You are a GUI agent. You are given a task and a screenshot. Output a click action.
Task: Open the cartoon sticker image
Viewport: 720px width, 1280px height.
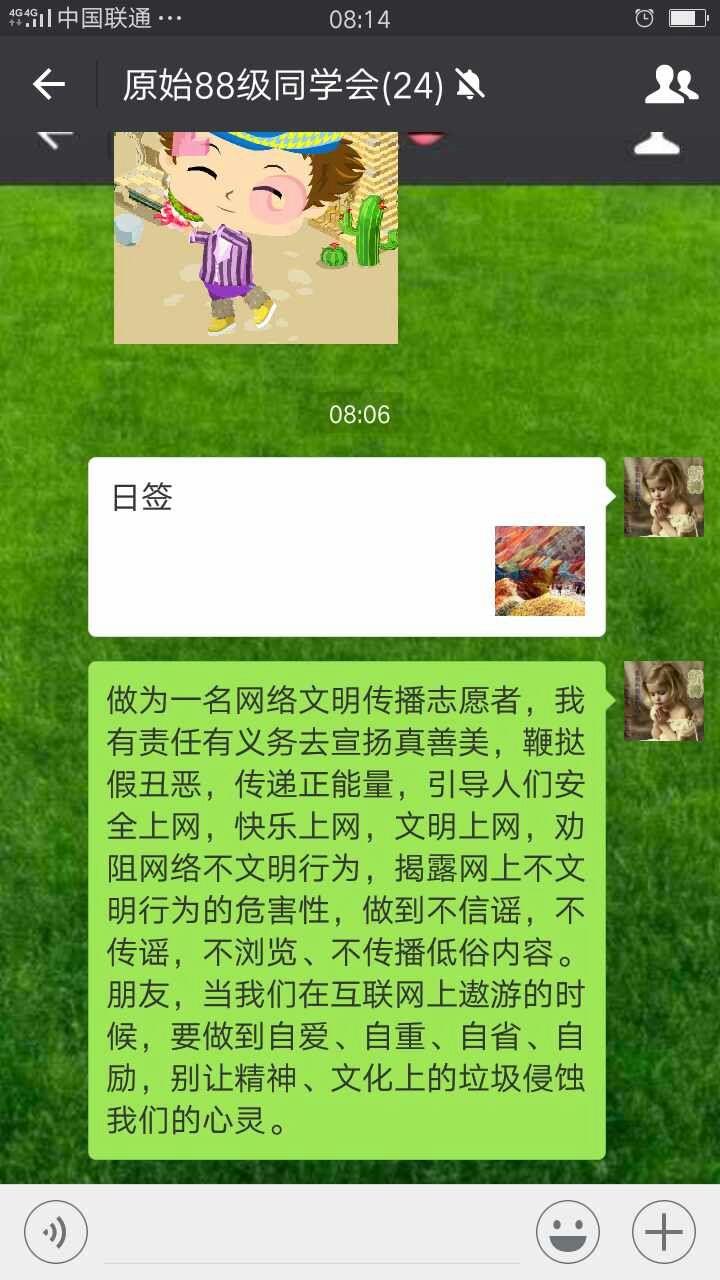[x=256, y=237]
